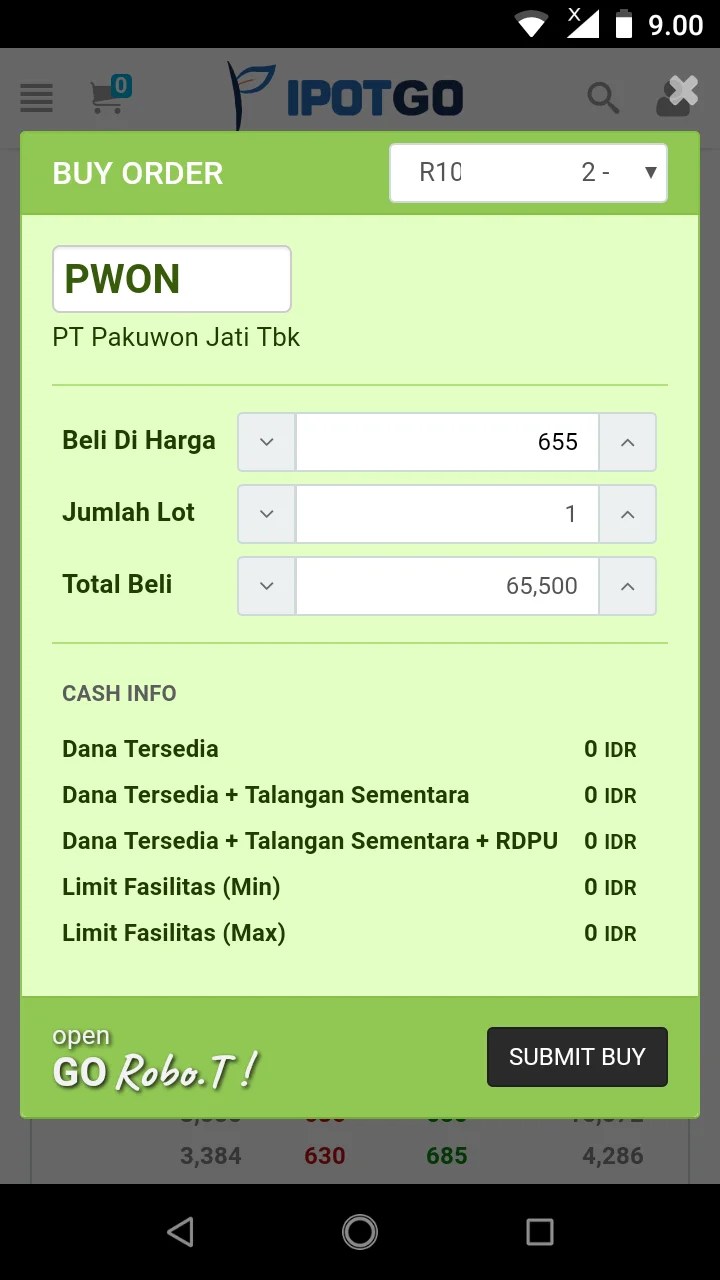This screenshot has height=1280, width=720.
Task: Increase the Beli Di Harga price
Action: point(627,442)
